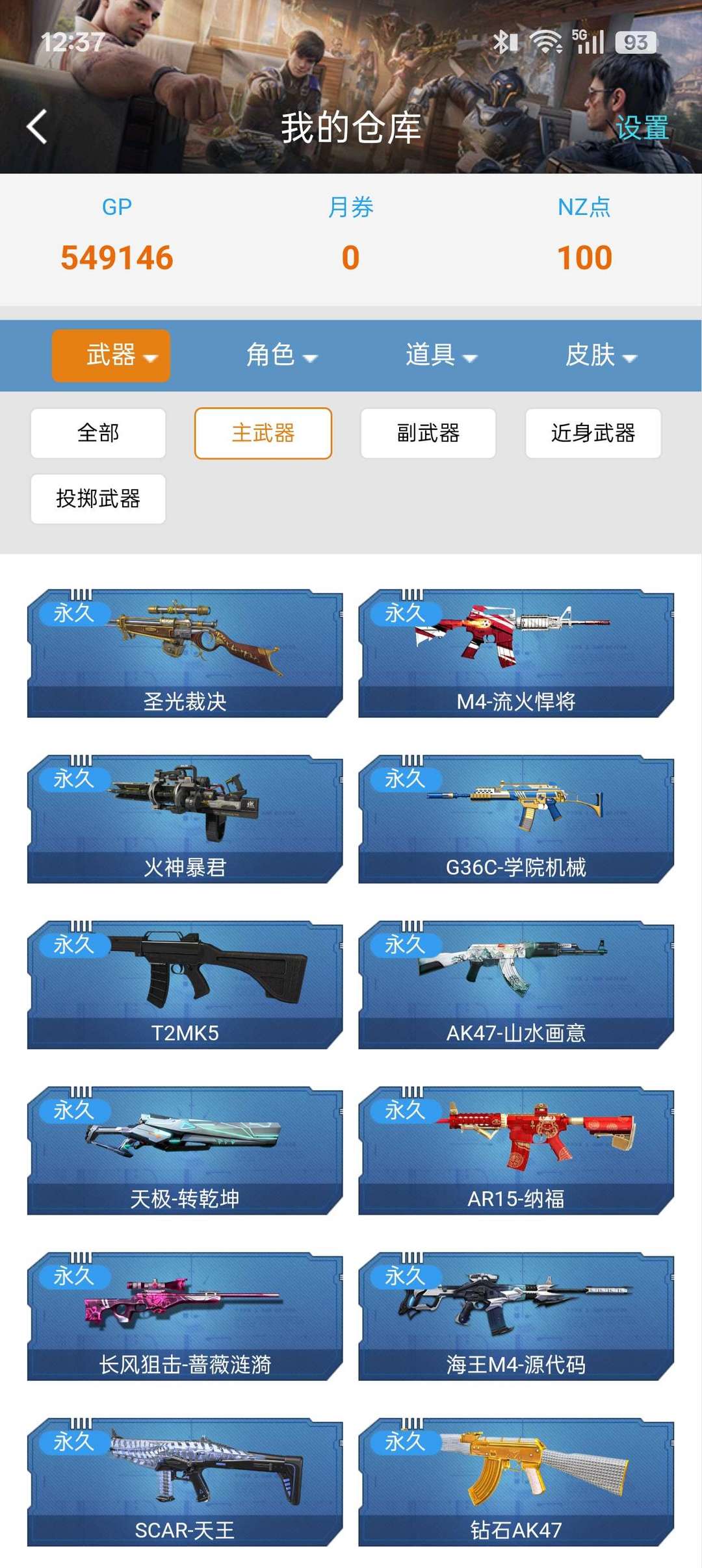Viewport: 702px width, 1568px height.
Task: Select the 全部 weapon filter
Action: tap(98, 433)
